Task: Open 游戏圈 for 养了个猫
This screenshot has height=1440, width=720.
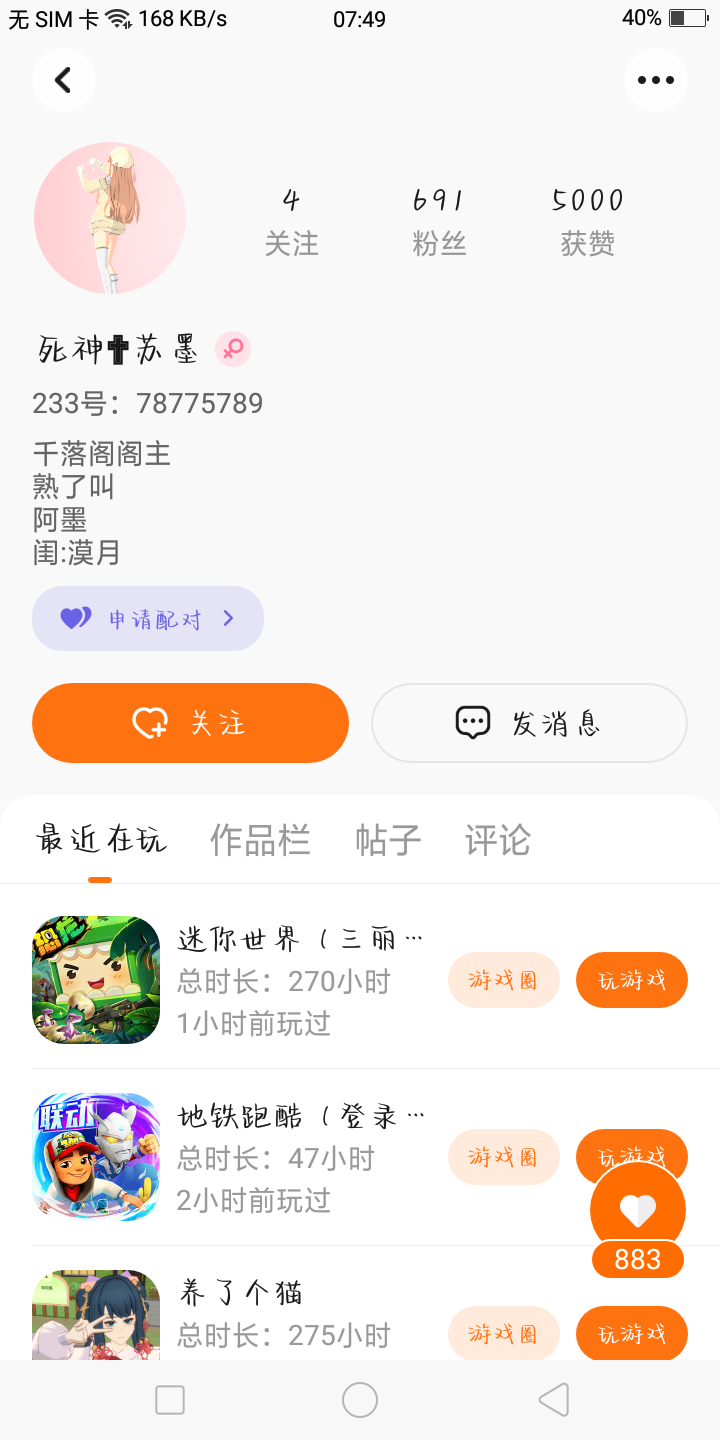Action: pos(503,1333)
